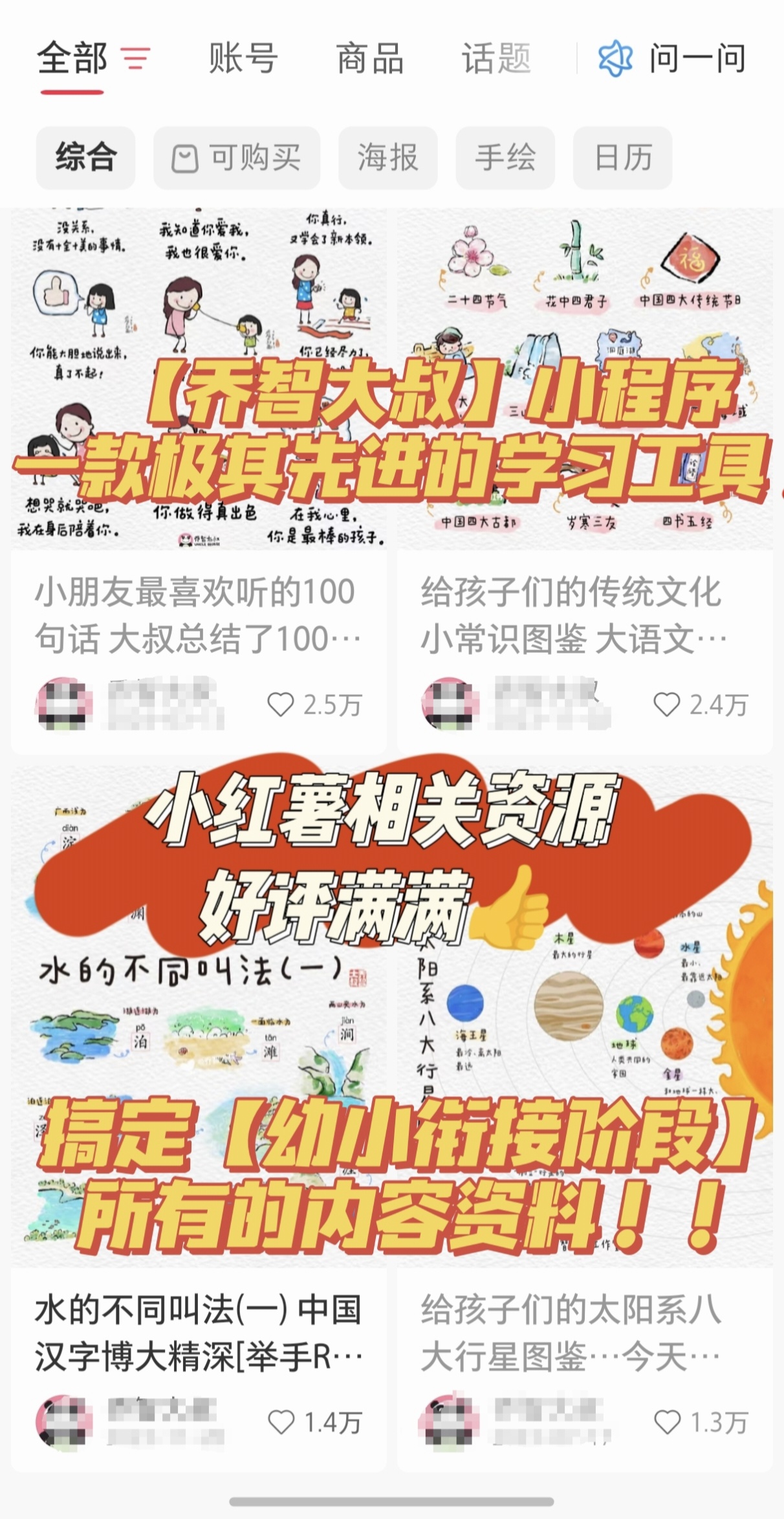Switch to the 账号 tab

pos(243,58)
